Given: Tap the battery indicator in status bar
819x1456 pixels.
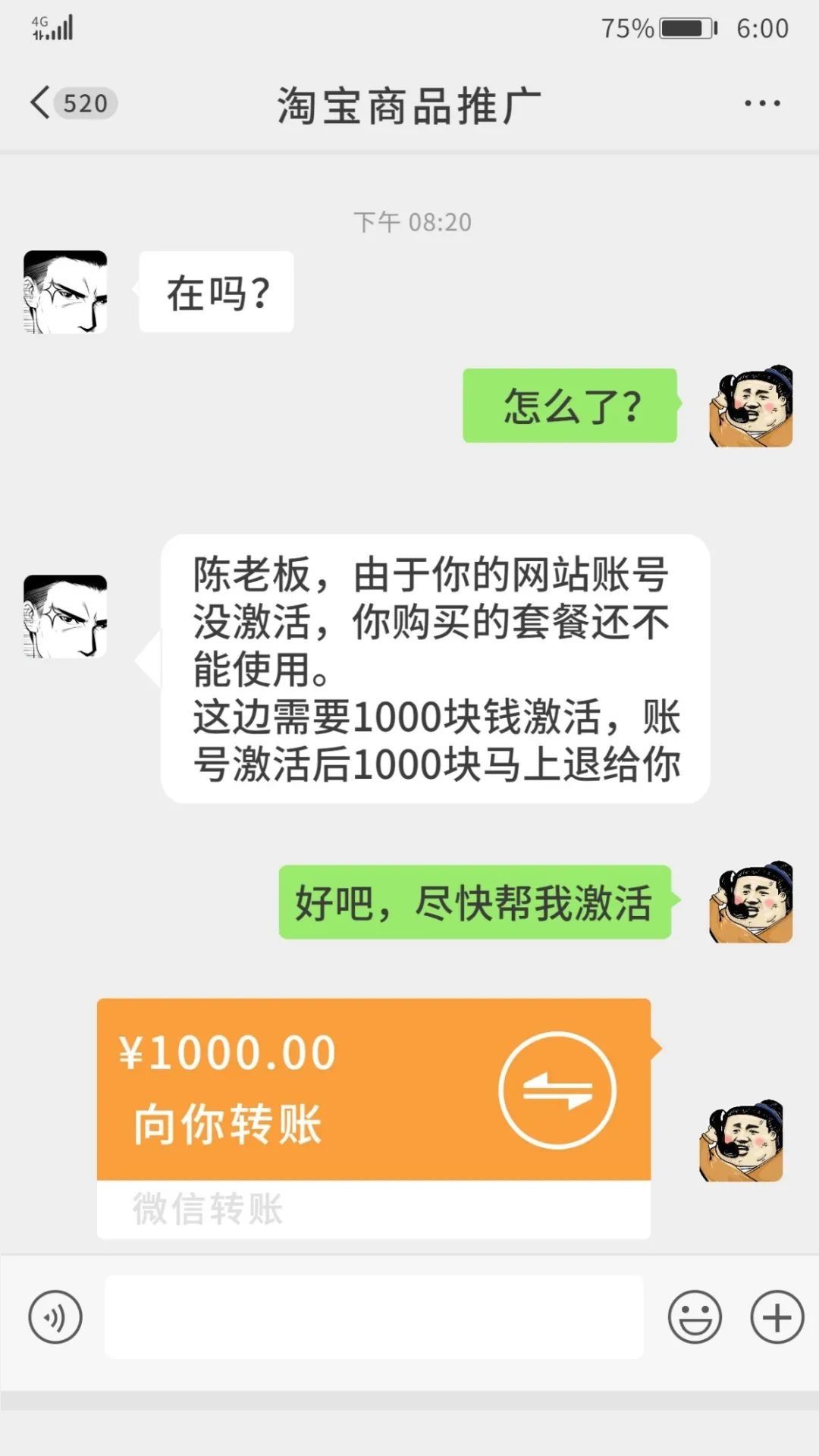Looking at the screenshot, I should point(683,27).
